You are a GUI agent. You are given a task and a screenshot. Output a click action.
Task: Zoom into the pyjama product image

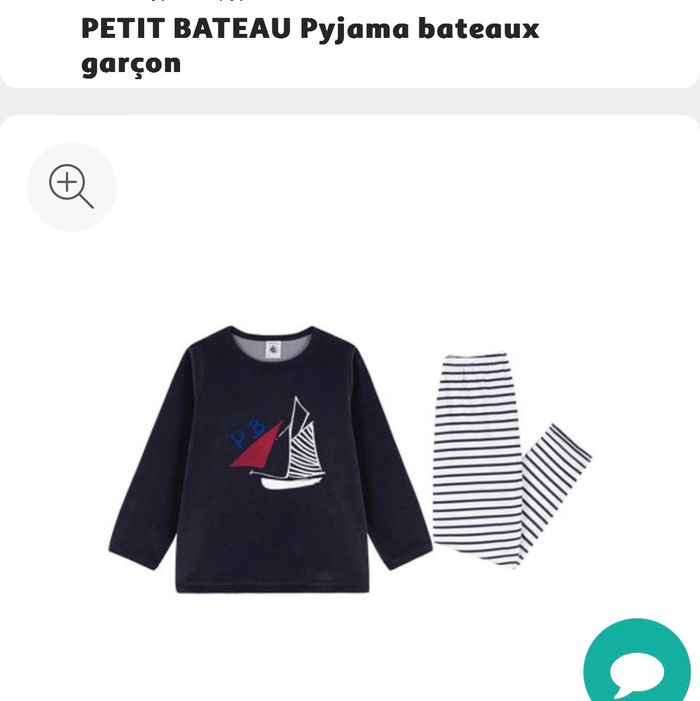(71, 187)
